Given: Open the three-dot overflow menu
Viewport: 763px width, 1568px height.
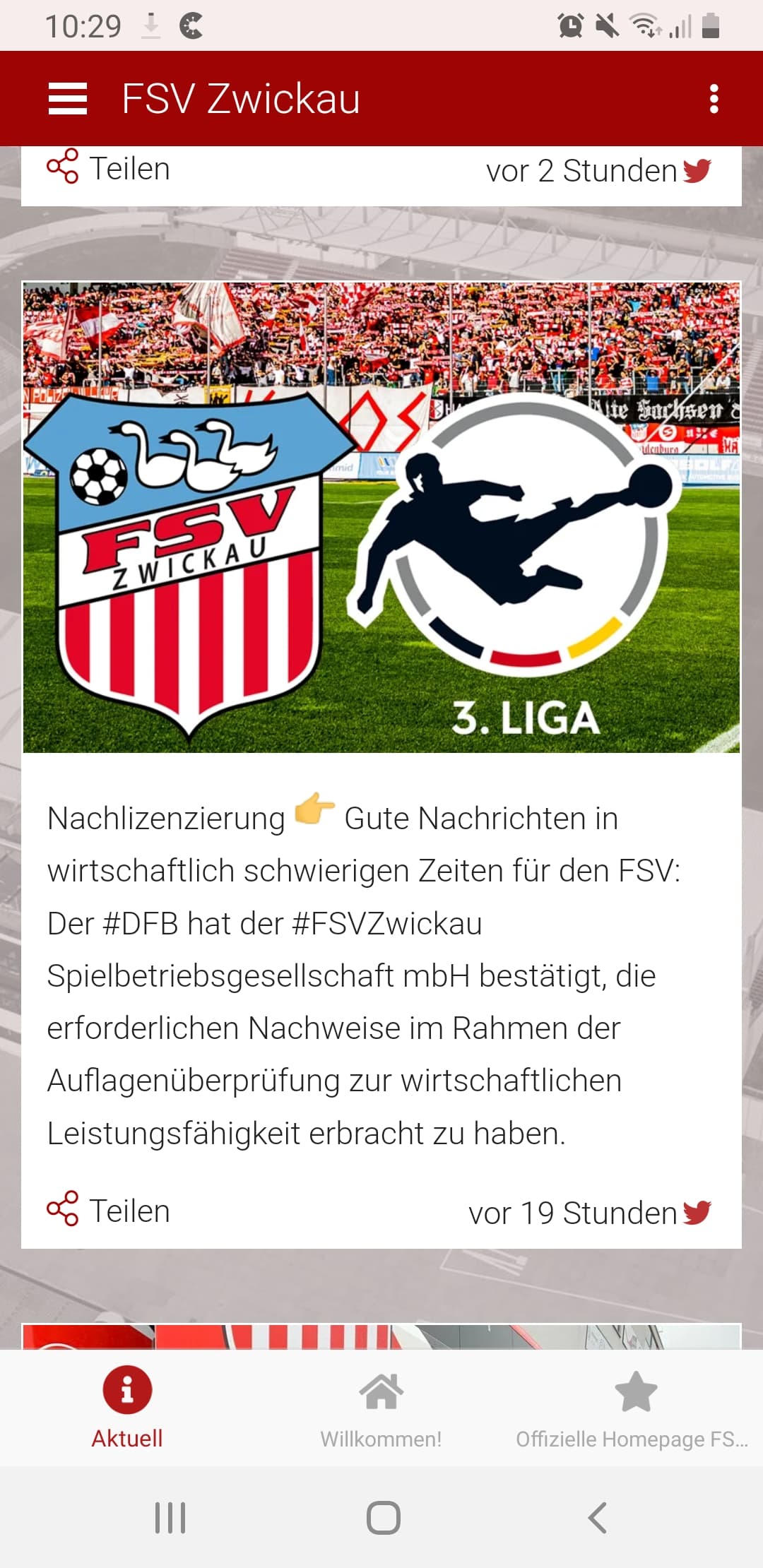Looking at the screenshot, I should coord(714,99).
